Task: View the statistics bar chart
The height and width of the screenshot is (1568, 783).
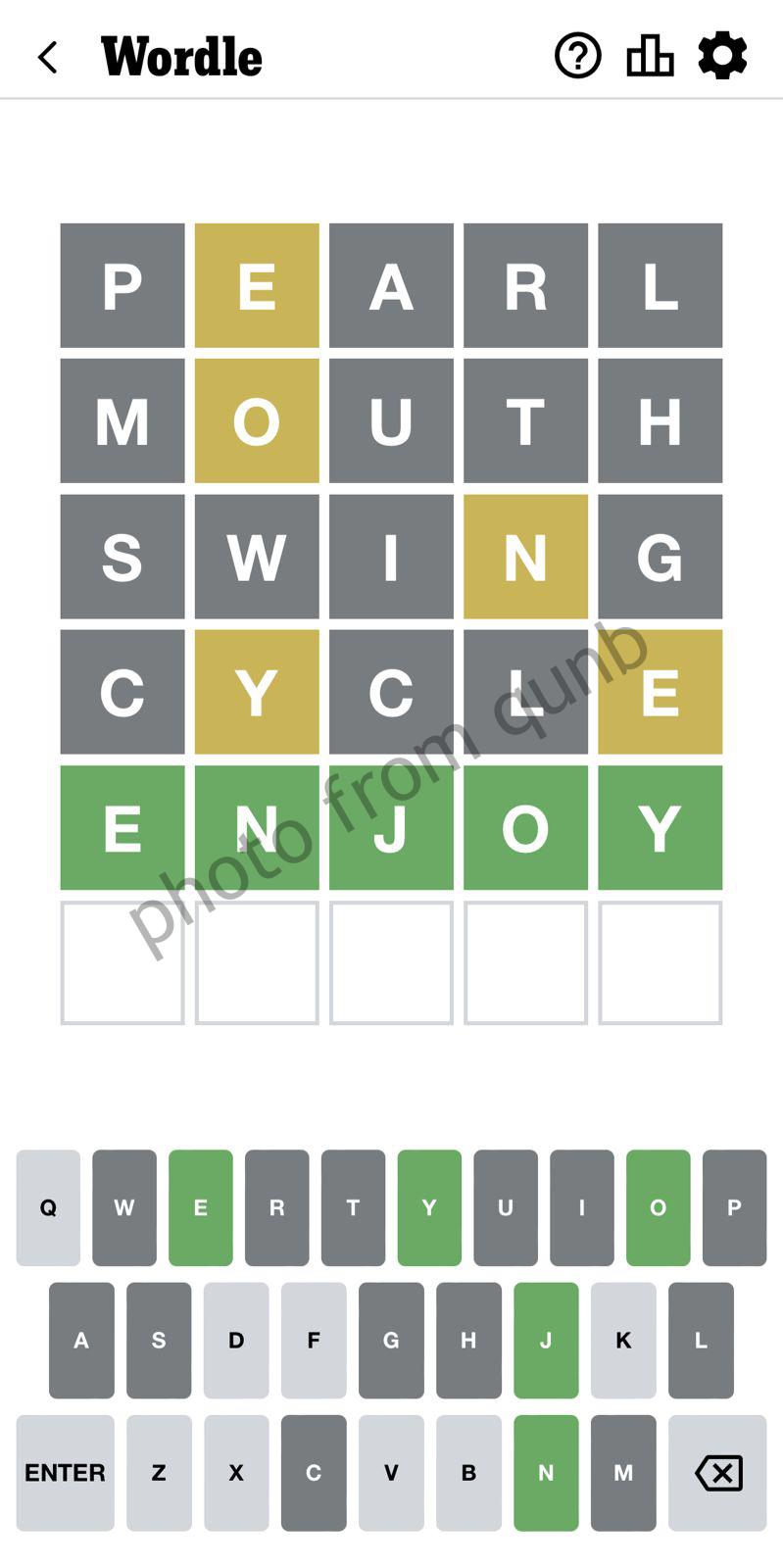Action: coord(650,56)
